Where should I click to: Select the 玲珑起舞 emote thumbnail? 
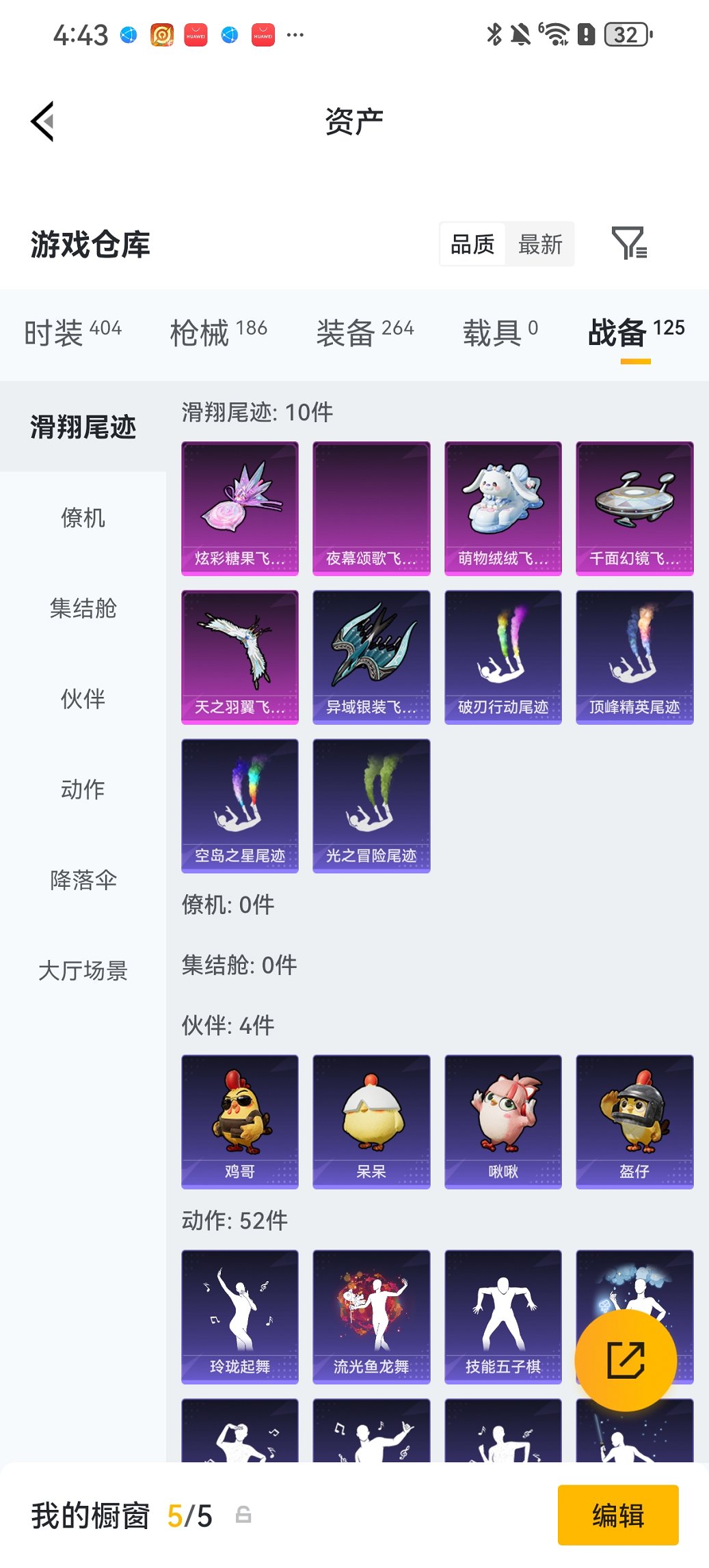coord(240,1315)
